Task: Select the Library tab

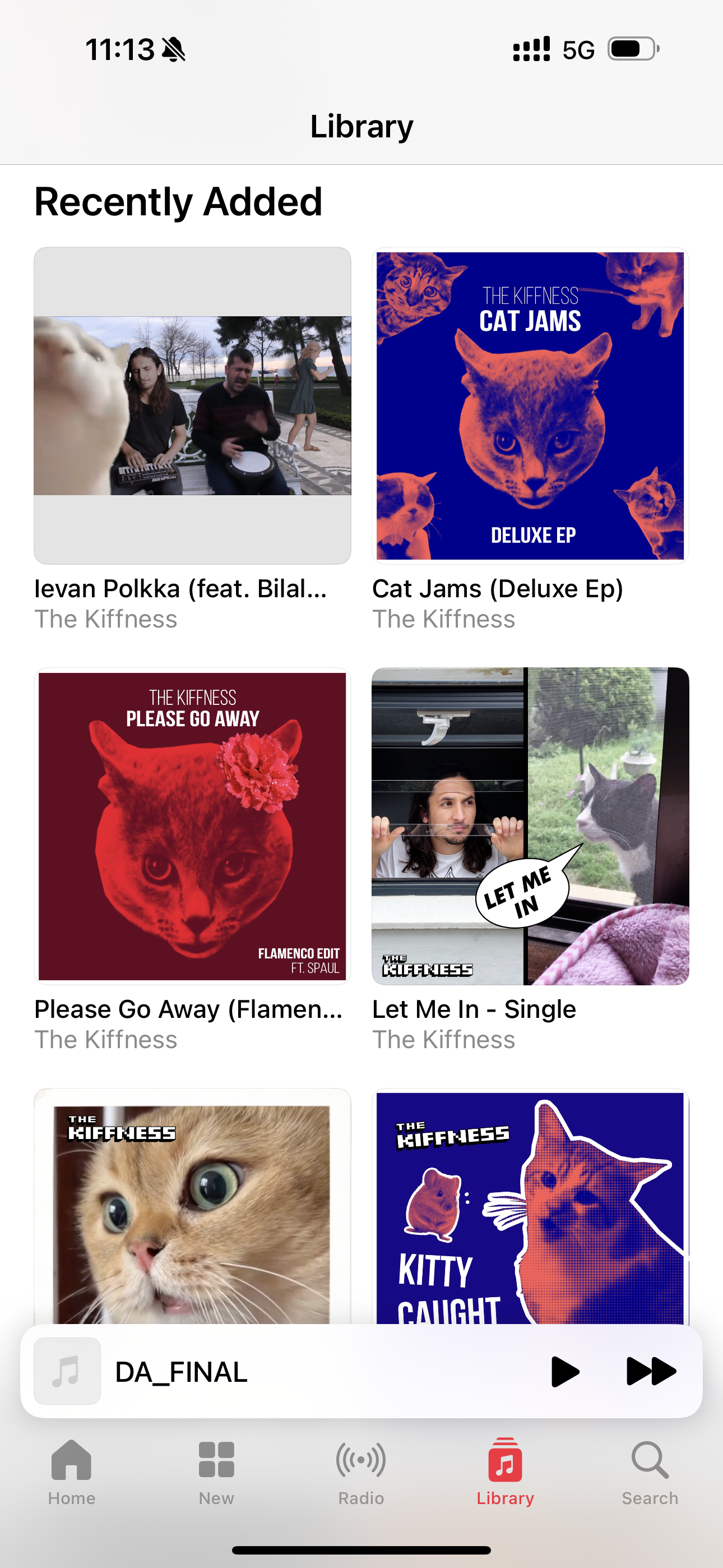Action: click(505, 1470)
